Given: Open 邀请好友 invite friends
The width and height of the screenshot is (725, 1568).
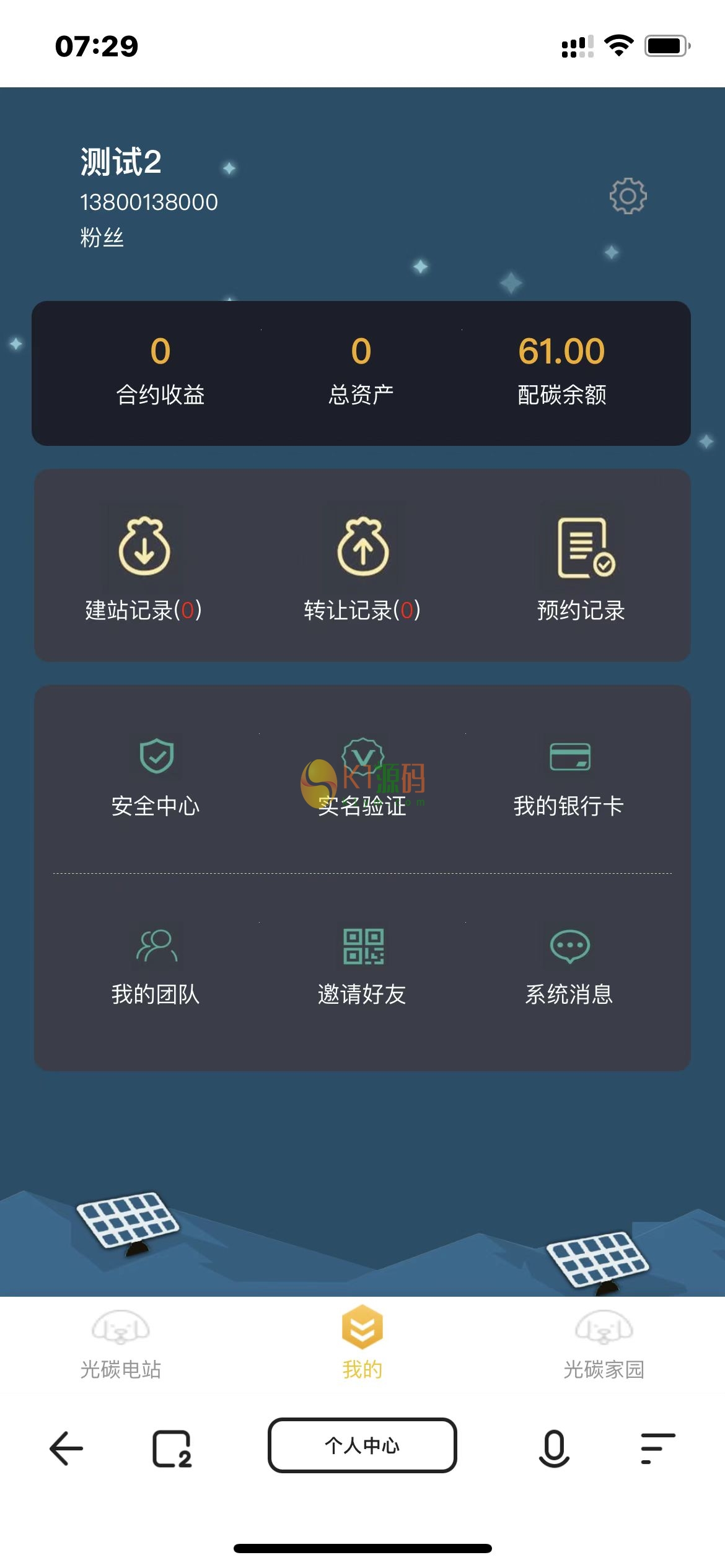Looking at the screenshot, I should pyautogui.click(x=362, y=965).
